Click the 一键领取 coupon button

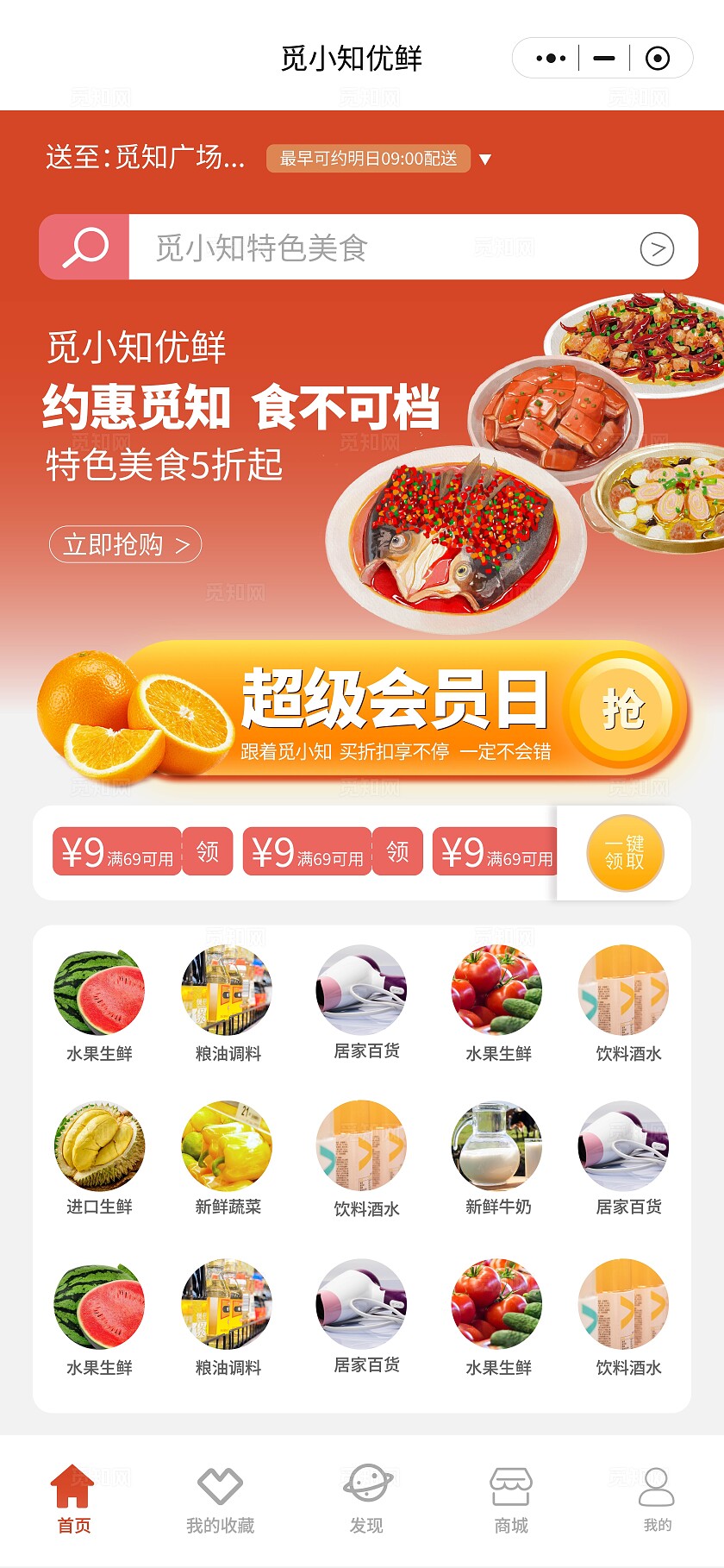coord(622,852)
